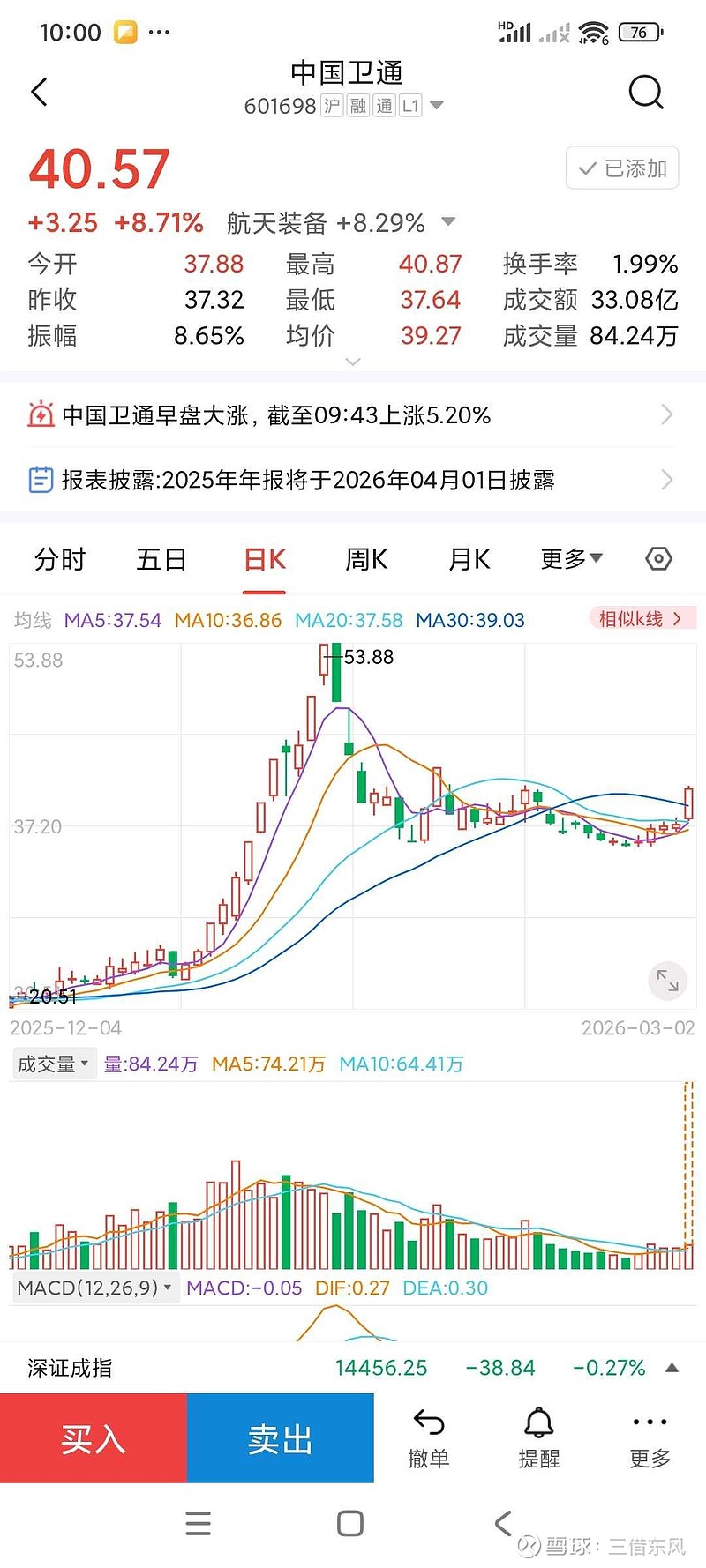Collapse the quote details panel arrow
The width and height of the screenshot is (706, 1568).
353,362
